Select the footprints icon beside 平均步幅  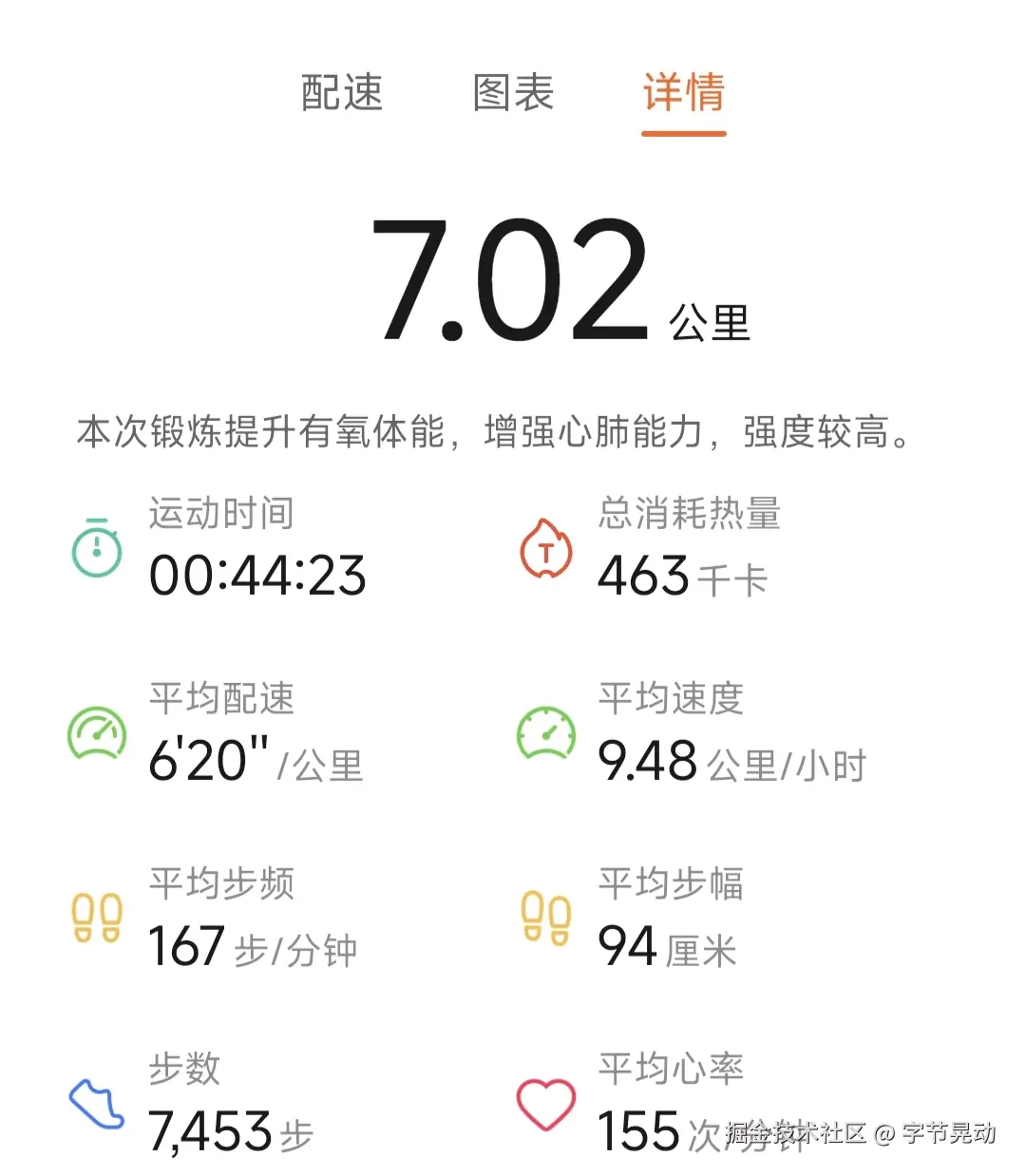[x=545, y=918]
